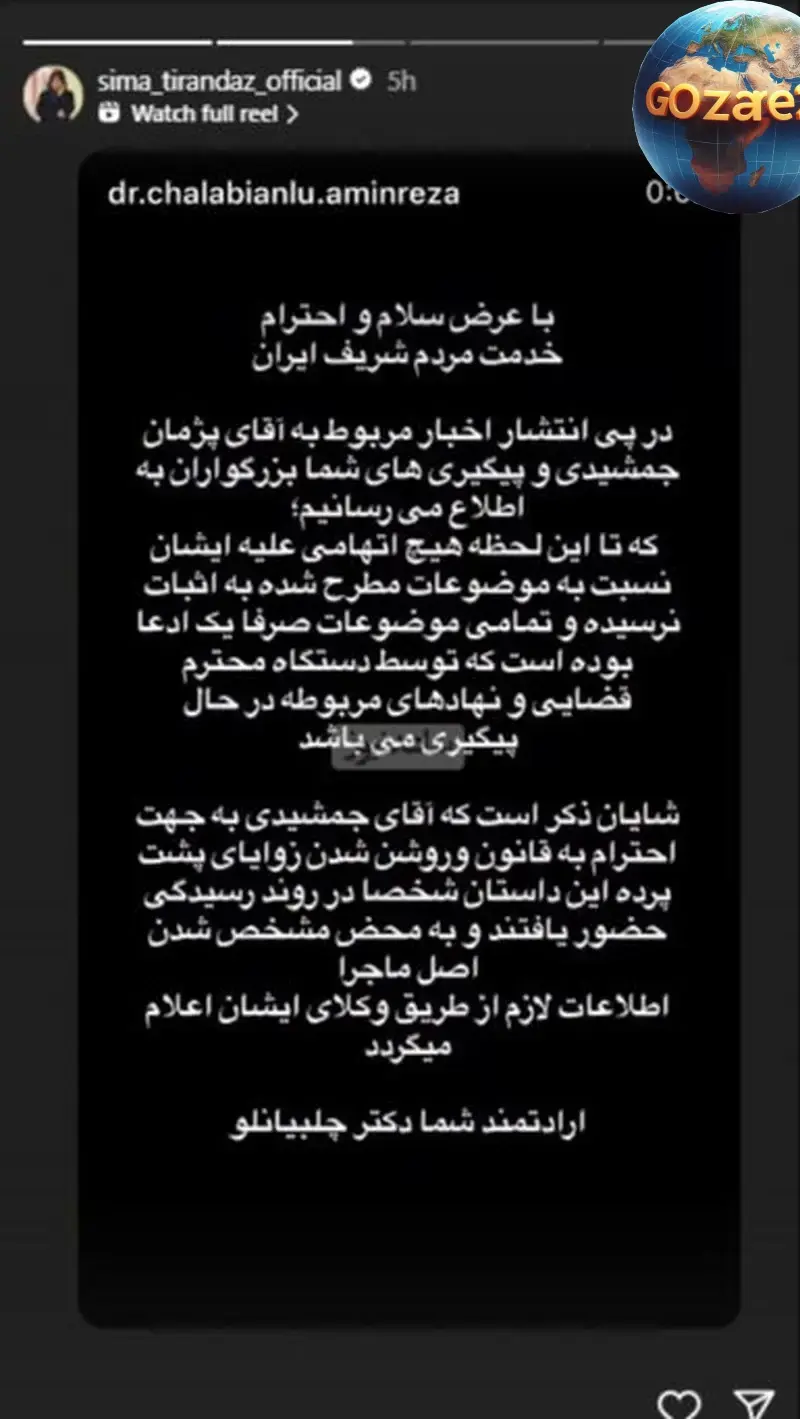This screenshot has width=800, height=1419.
Task: Send this story via the paper plane
Action: coord(753,1403)
